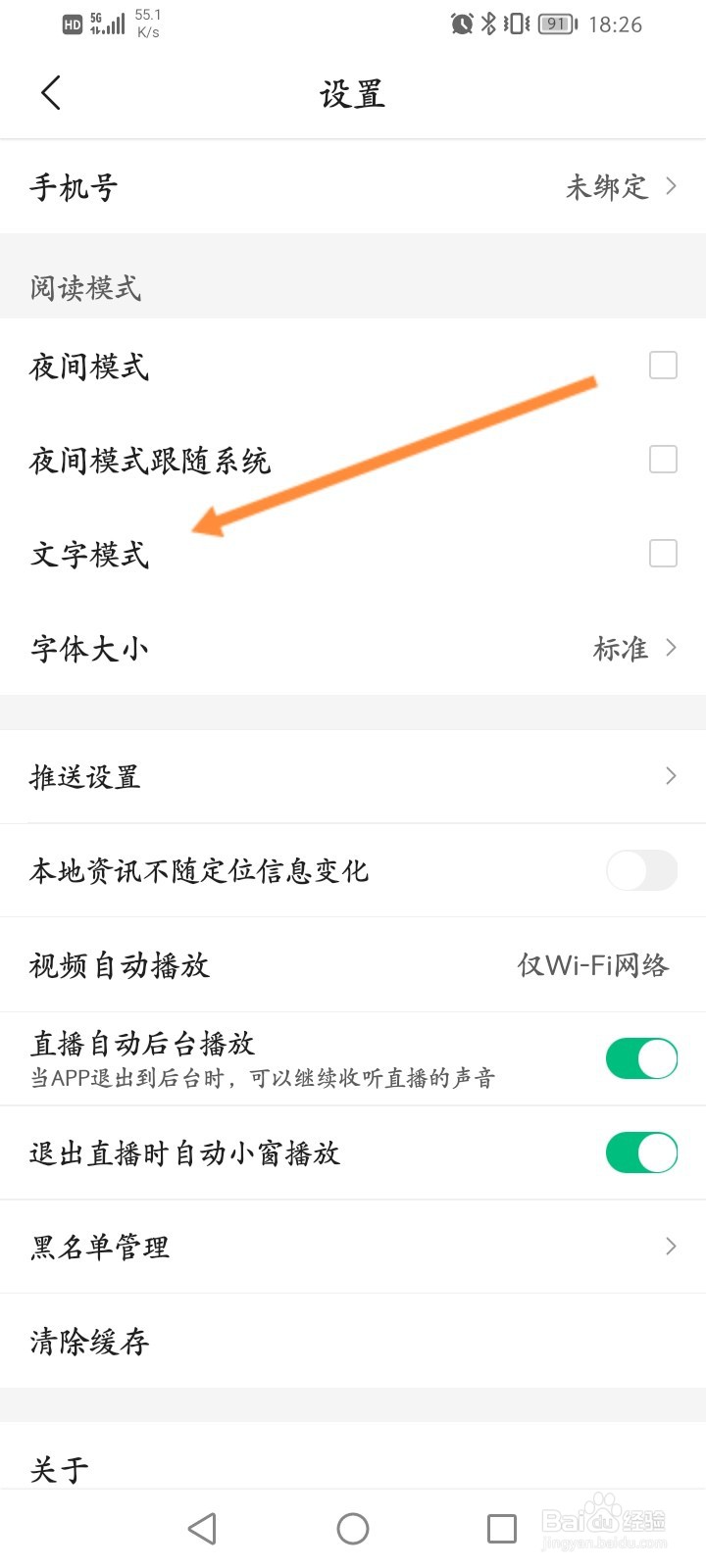
Task: Open 字体大小 font size options
Action: point(353,648)
